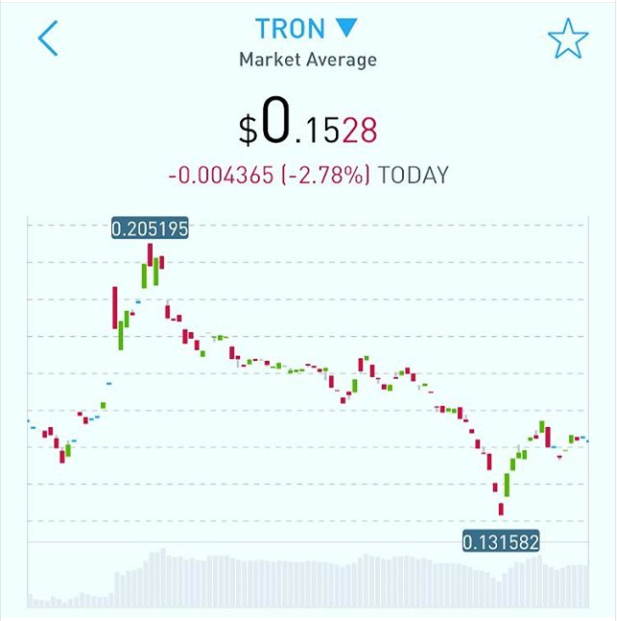Open the TRON coin dropdown

pyautogui.click(x=306, y=28)
